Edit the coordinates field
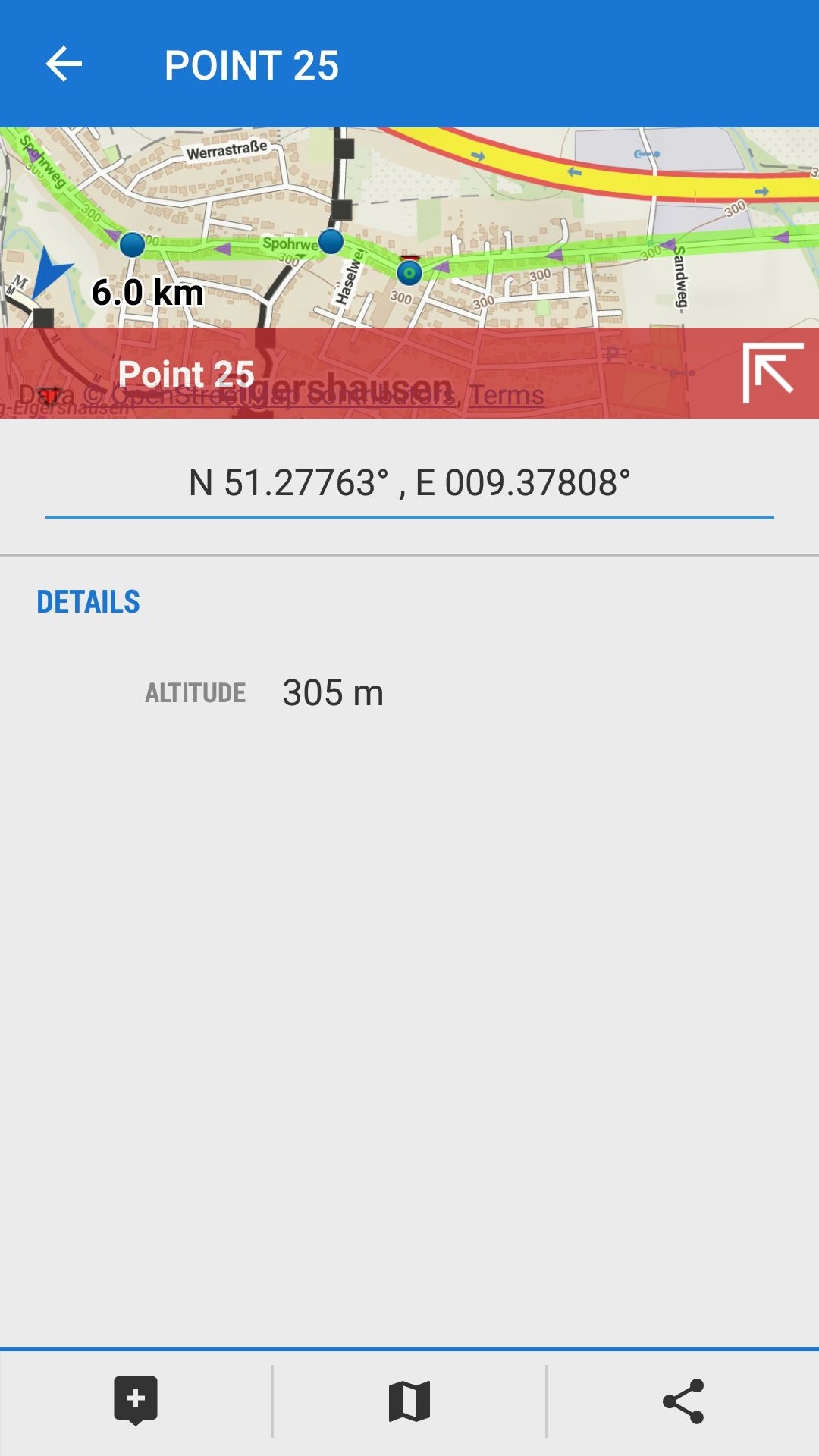This screenshot has width=819, height=1456. [409, 483]
